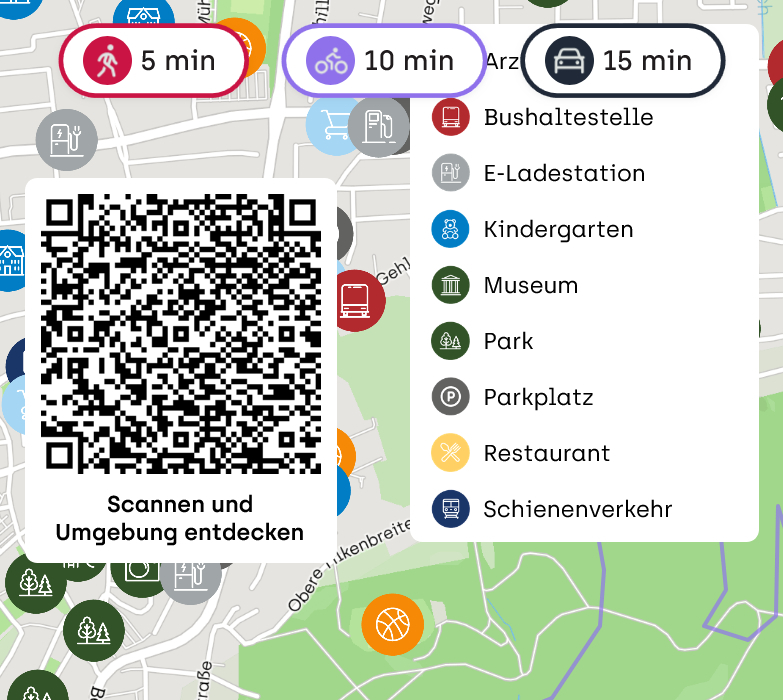
Task: Show Kindergarten locations from the list
Action: [x=557, y=229]
